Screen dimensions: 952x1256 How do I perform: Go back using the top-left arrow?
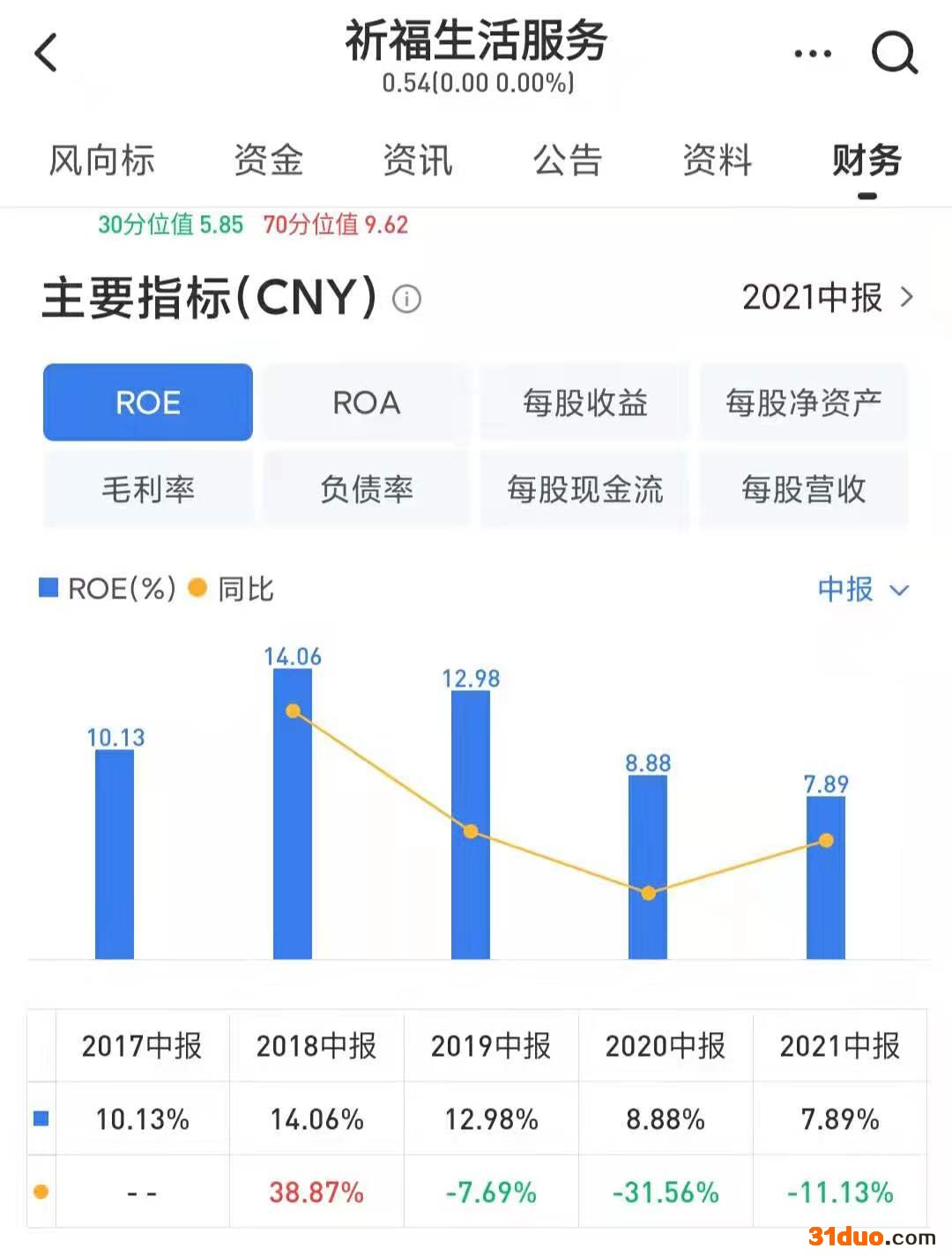[46, 53]
